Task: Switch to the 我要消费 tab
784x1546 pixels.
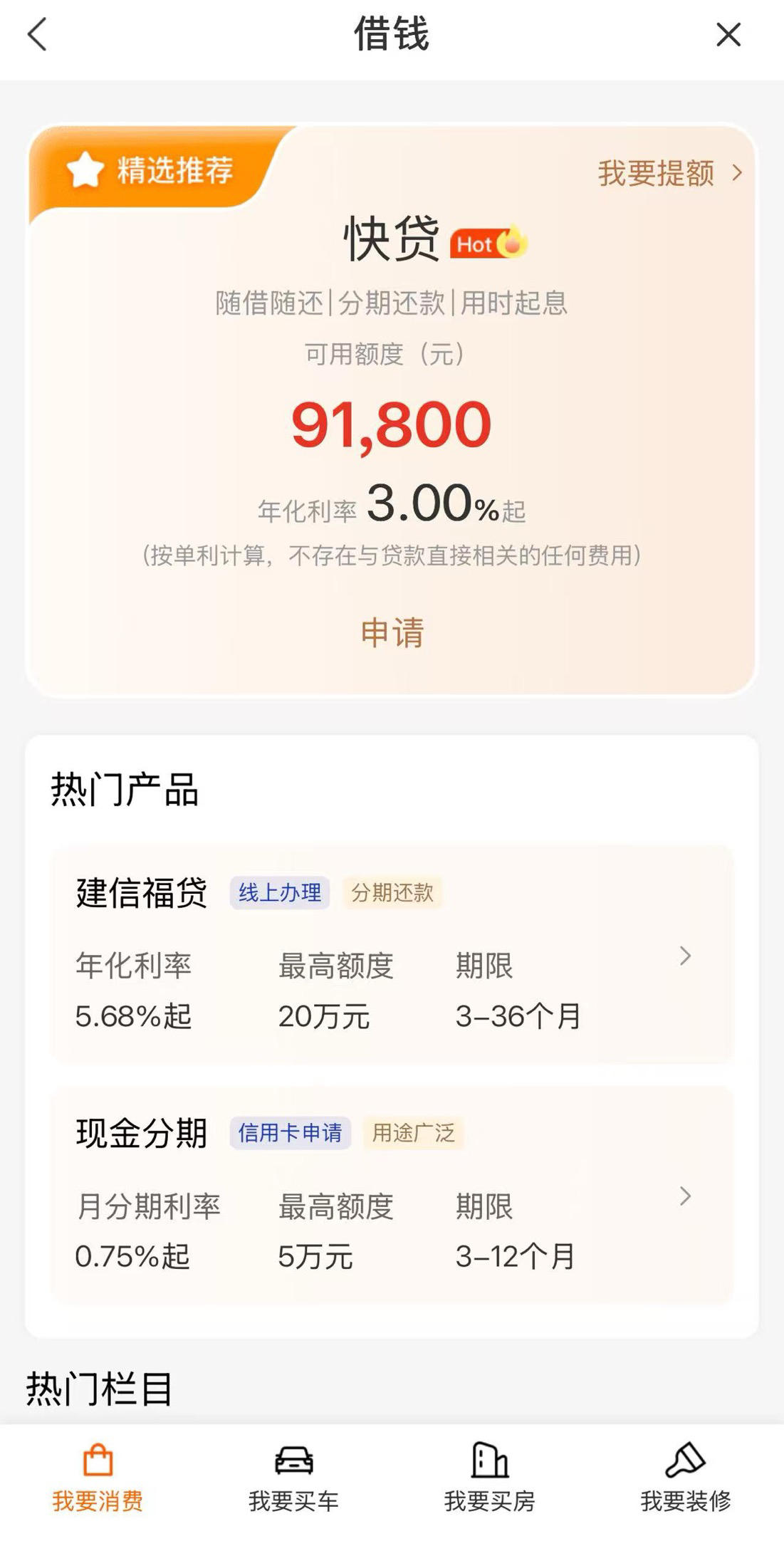Action: point(98,1478)
